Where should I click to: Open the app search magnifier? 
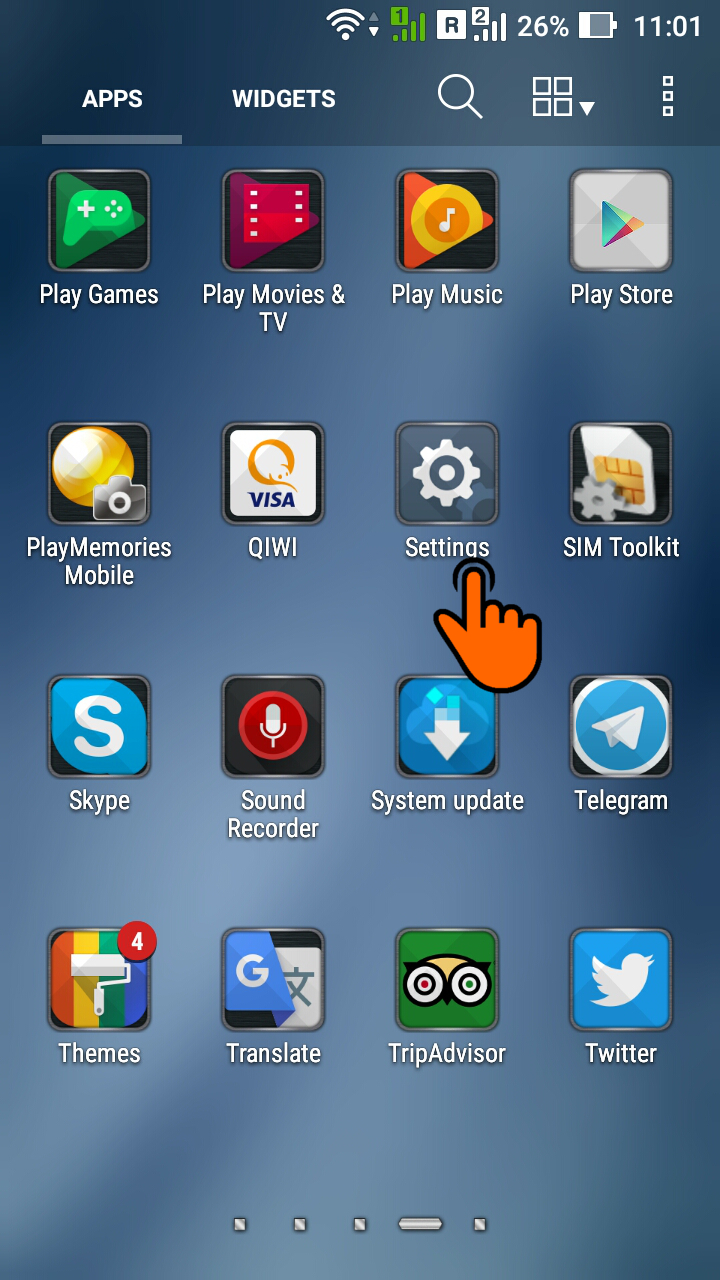pyautogui.click(x=460, y=98)
